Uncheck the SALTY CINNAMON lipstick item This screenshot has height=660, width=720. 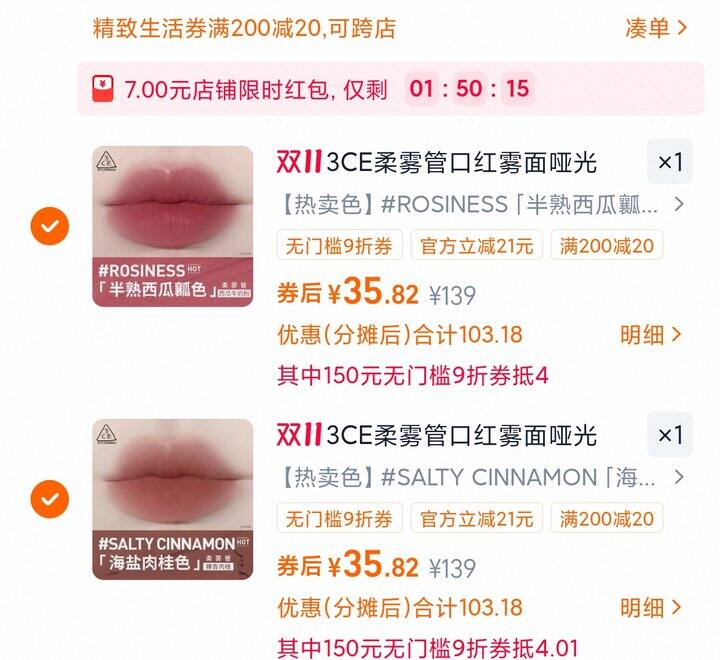[x=49, y=498]
